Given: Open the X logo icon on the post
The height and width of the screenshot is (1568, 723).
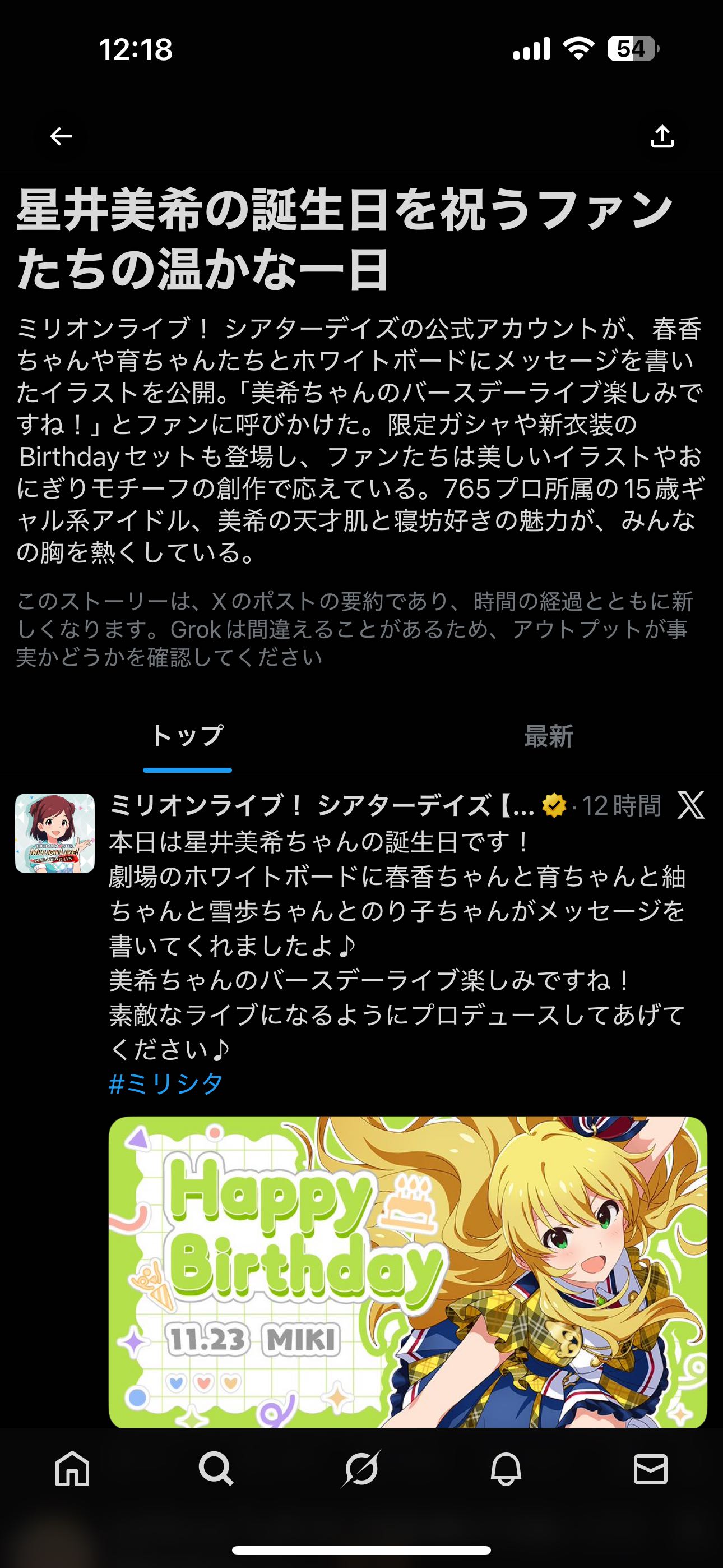Looking at the screenshot, I should click(x=690, y=805).
